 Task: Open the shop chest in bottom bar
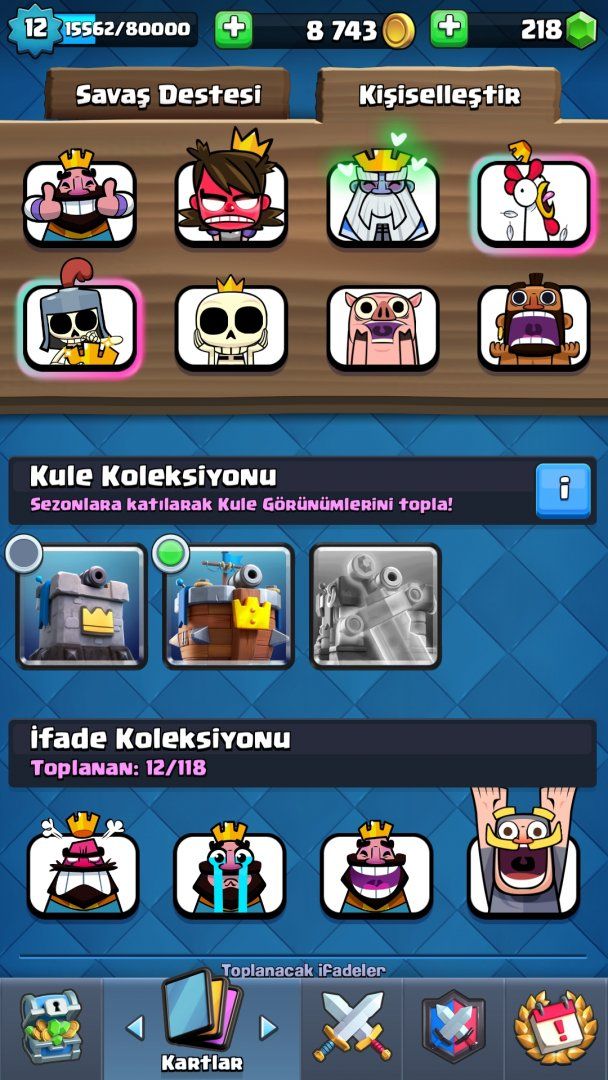click(50, 1027)
